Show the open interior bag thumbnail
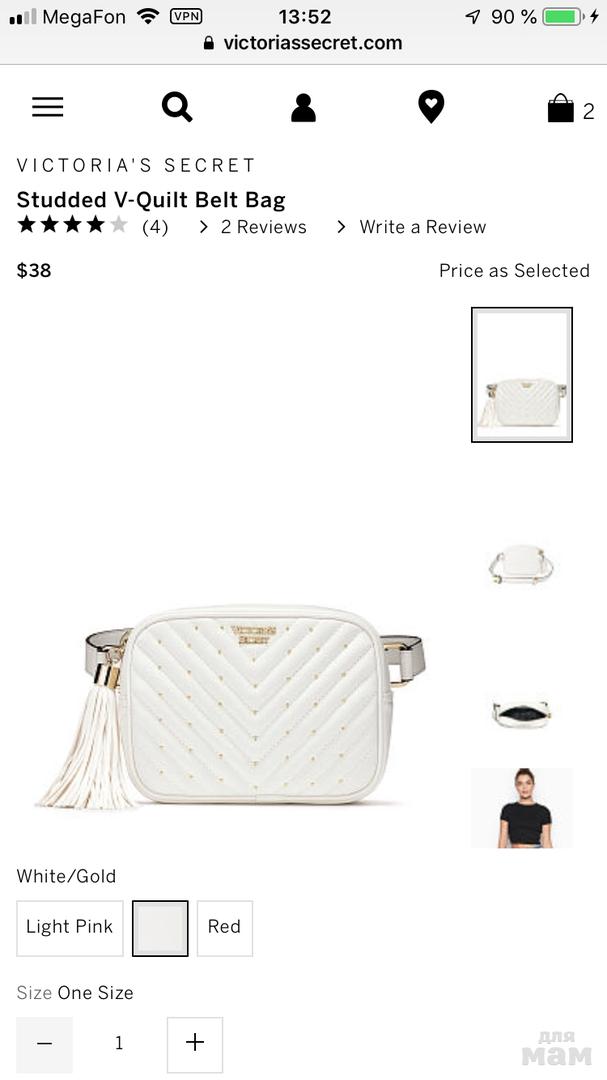Viewport: 607px width, 1080px height. pos(521,712)
